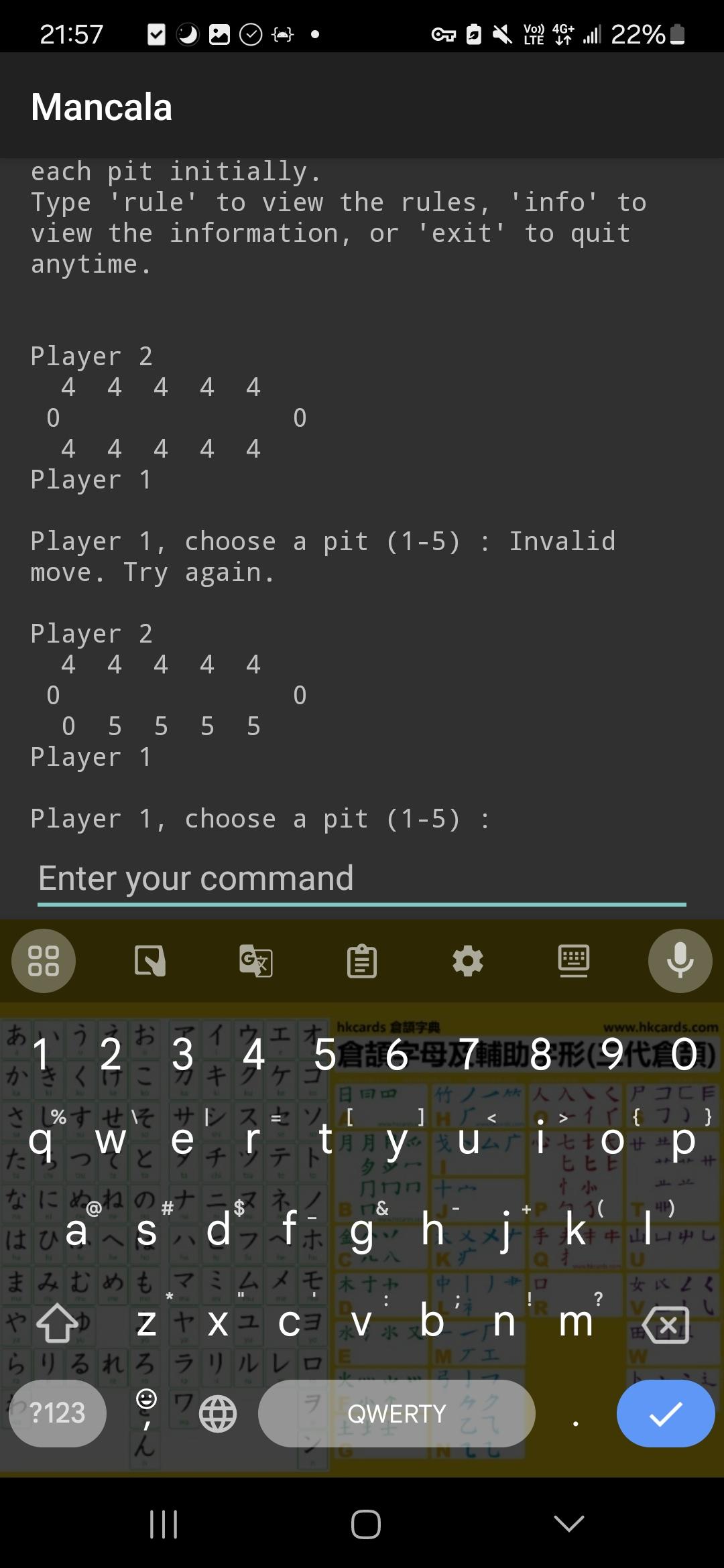Tap the shift key
Screen dimensions: 724x1568
(57, 1324)
